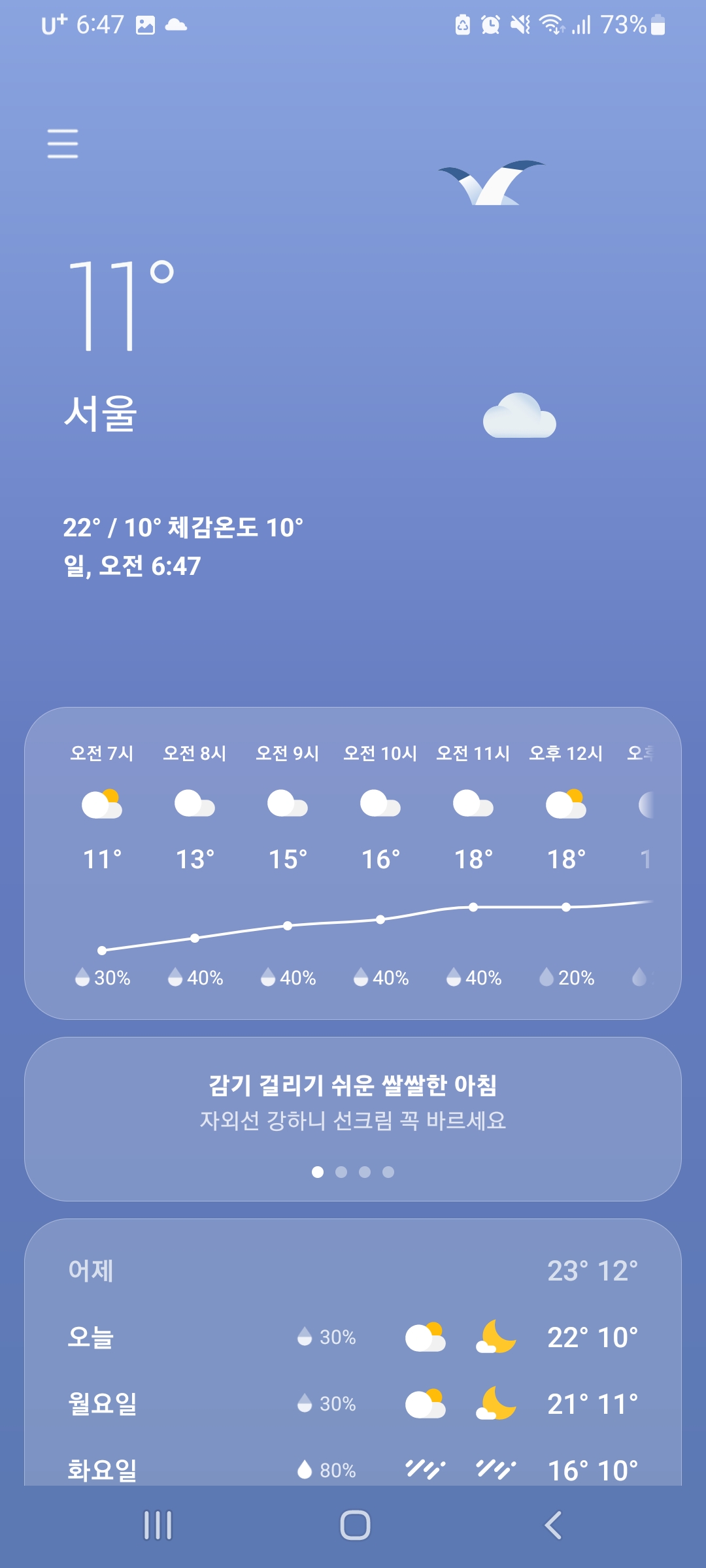
Task: Go back using the system back button
Action: click(x=553, y=1526)
